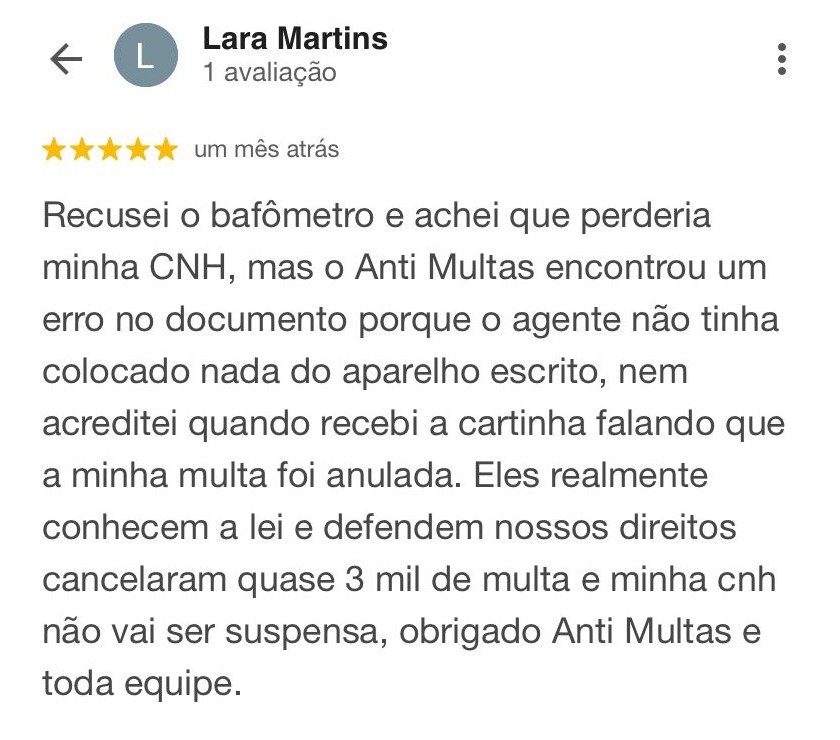Go back using the arrow icon

coord(65,59)
